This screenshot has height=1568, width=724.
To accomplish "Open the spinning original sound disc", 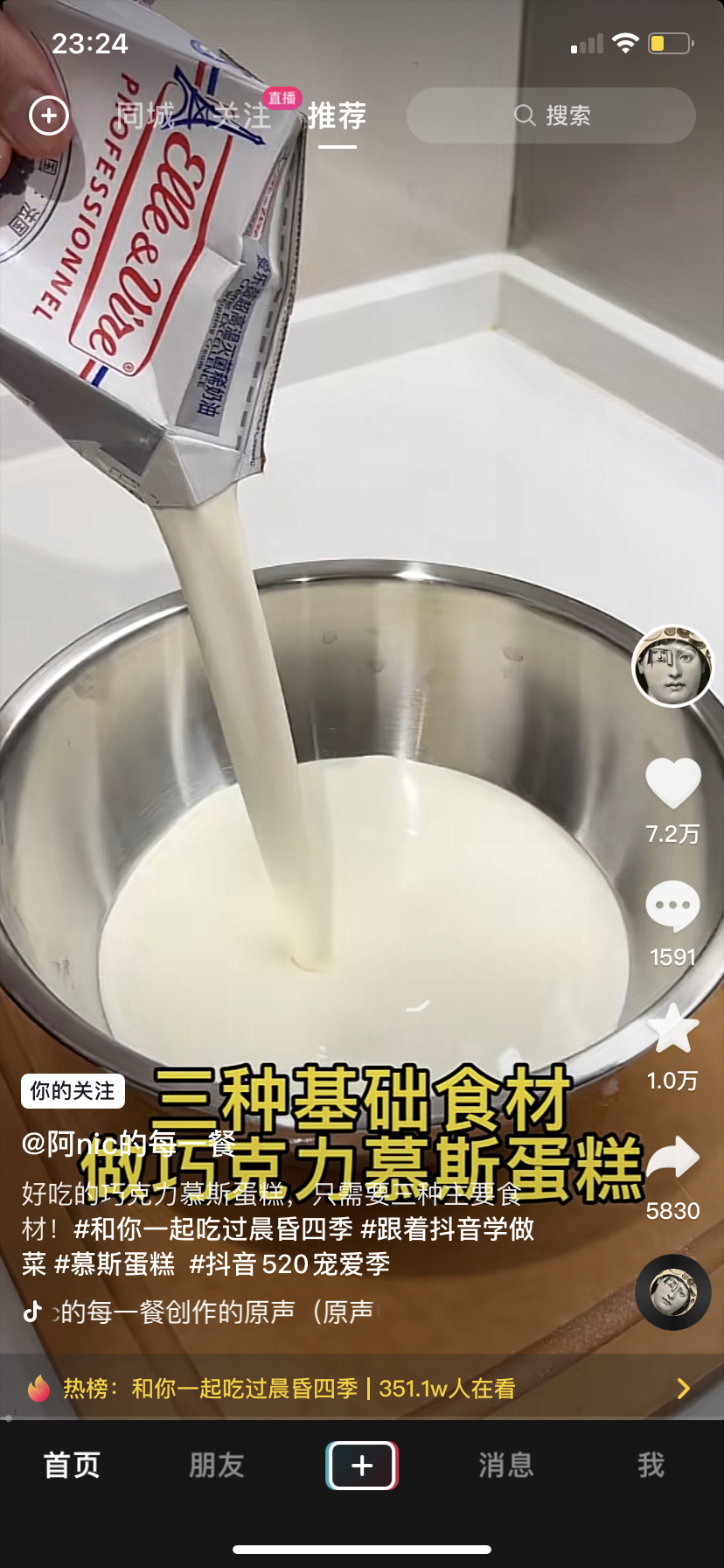I will coord(672,1292).
